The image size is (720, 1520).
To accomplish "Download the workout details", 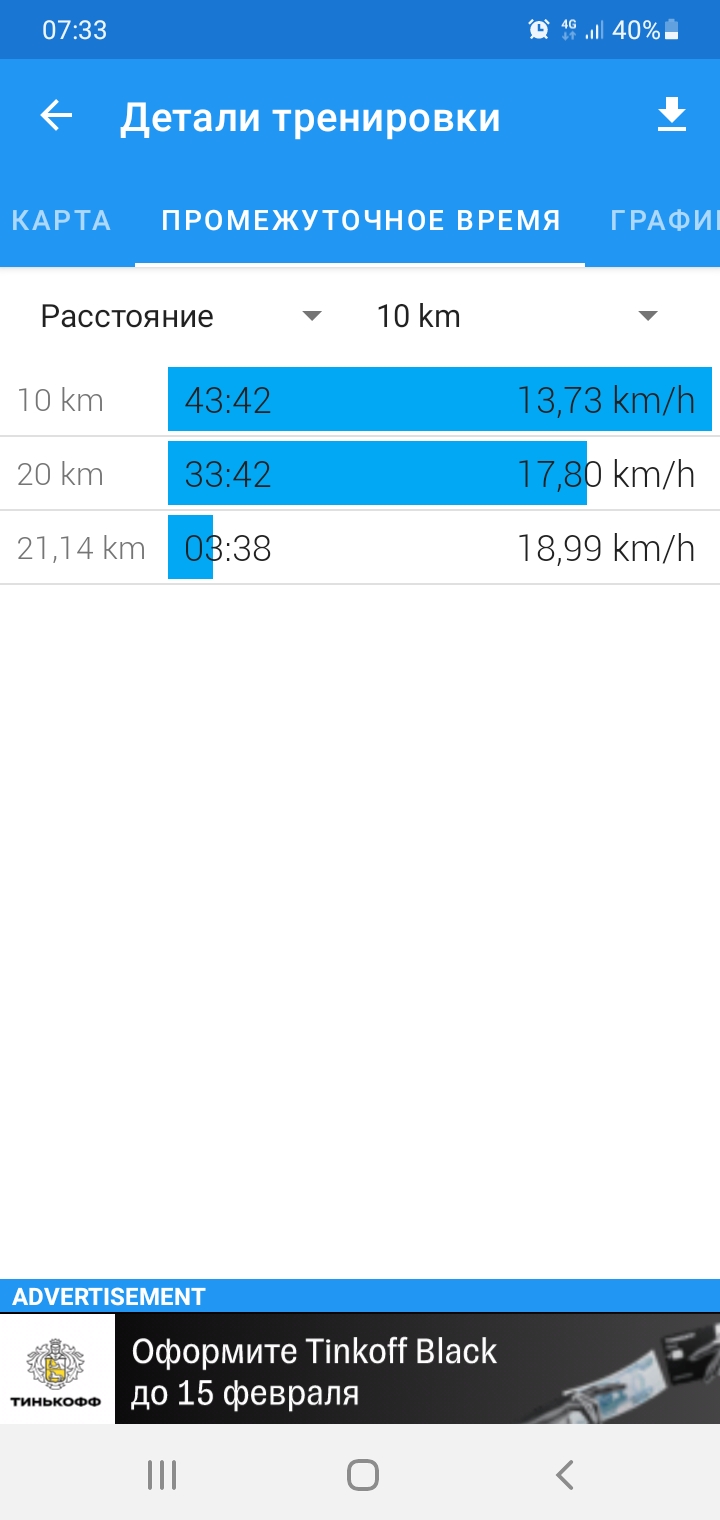I will (x=671, y=117).
